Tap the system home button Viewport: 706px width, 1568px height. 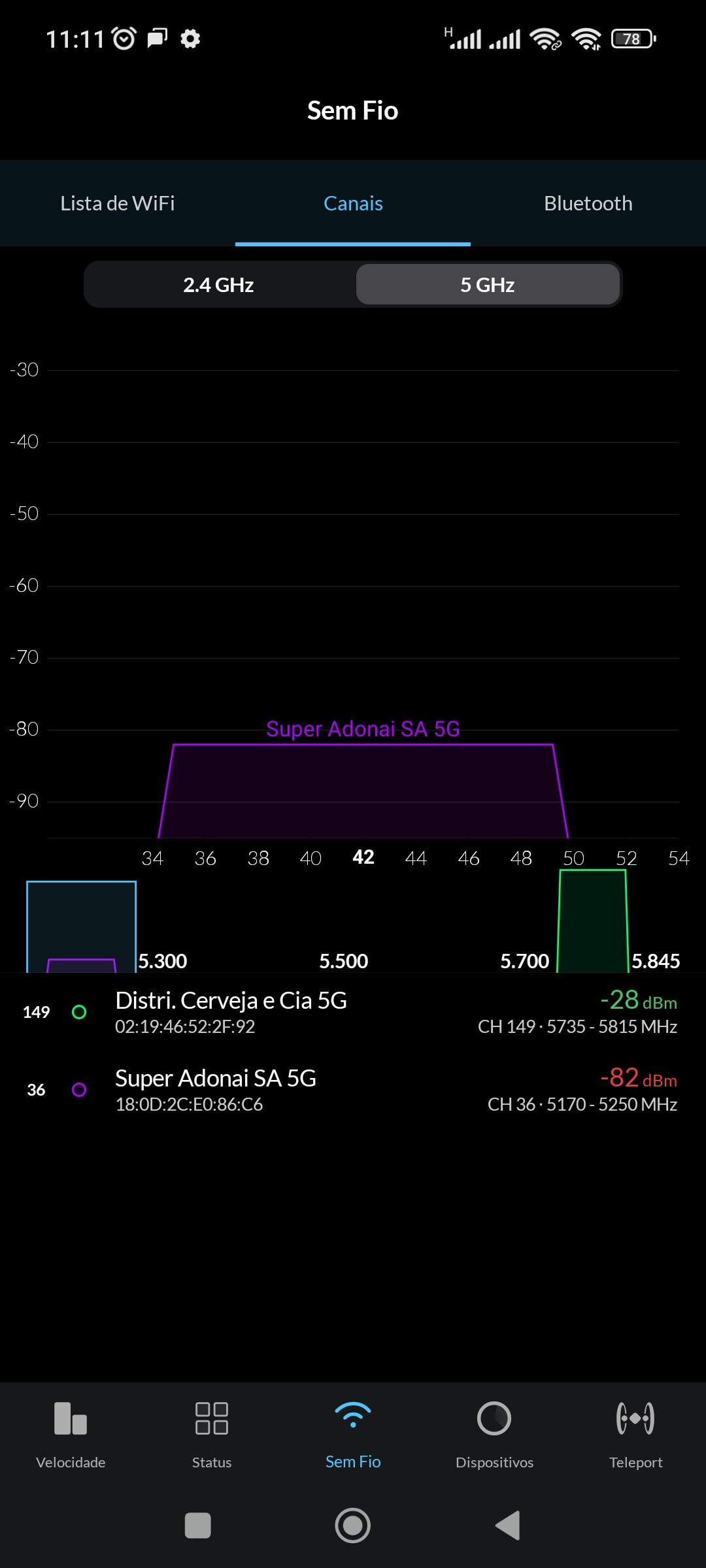tap(353, 1526)
